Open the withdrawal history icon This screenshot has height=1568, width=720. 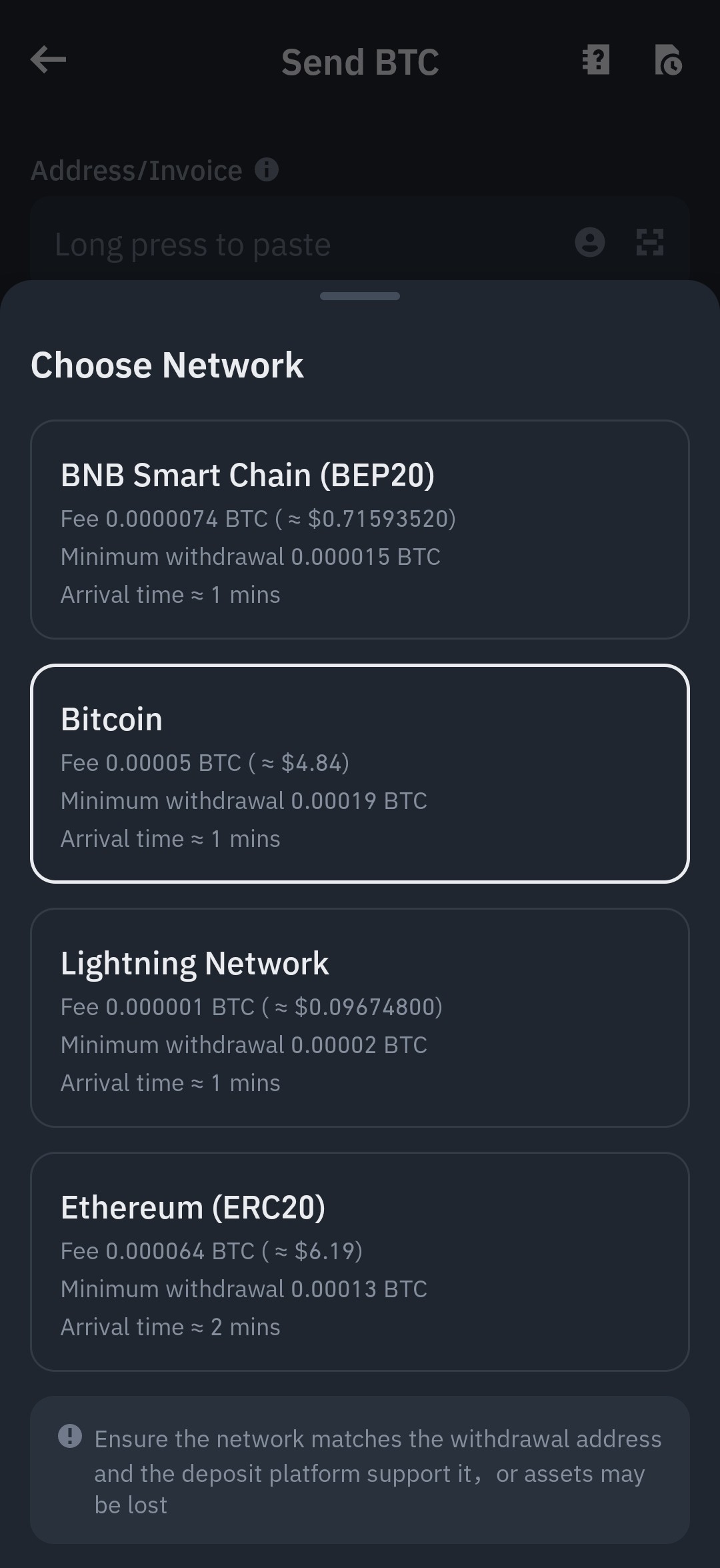(x=668, y=60)
